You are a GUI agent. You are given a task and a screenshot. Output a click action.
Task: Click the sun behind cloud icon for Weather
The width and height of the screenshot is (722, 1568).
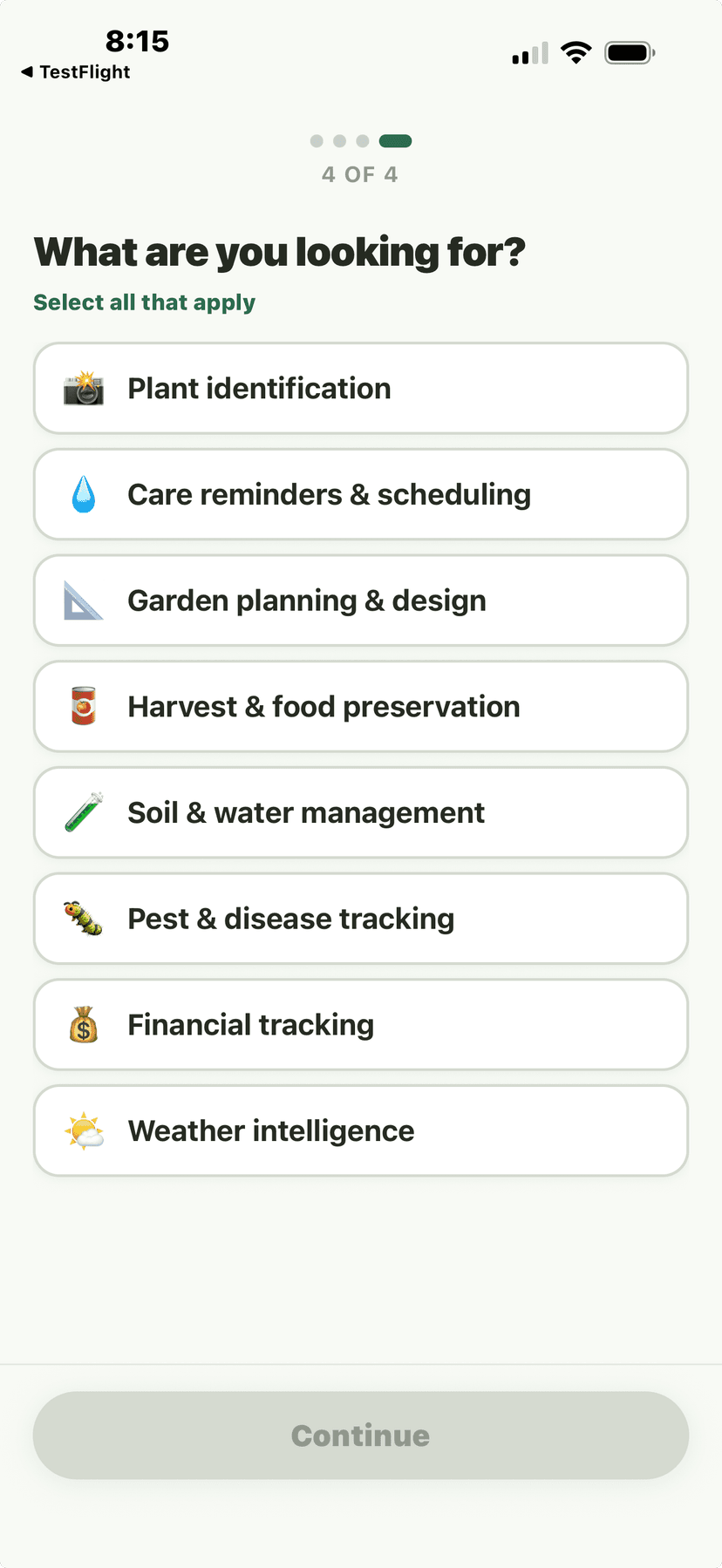[x=84, y=1130]
